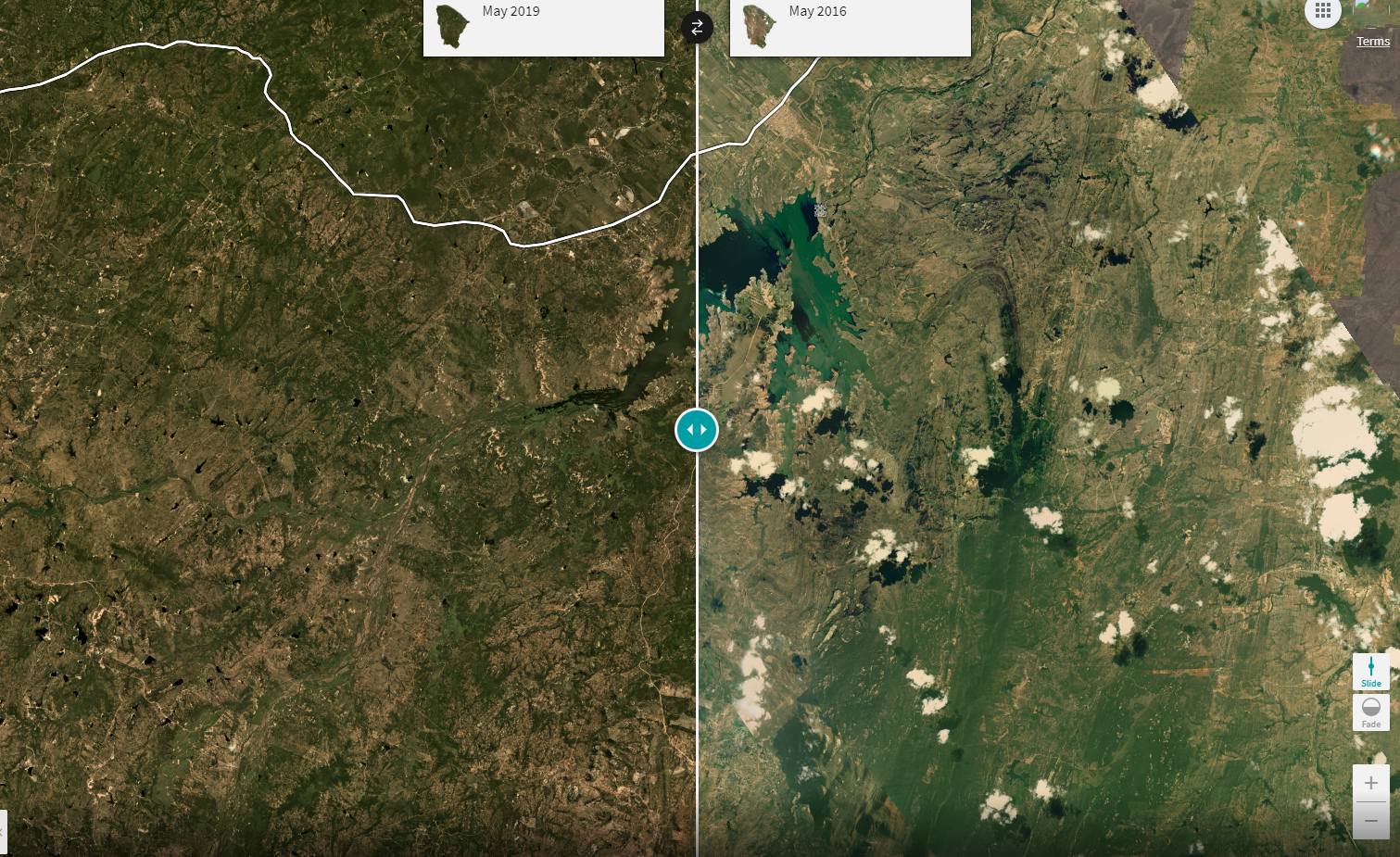Viewport: 1400px width, 857px height.
Task: Zoom in on the map
Action: pos(1370,783)
